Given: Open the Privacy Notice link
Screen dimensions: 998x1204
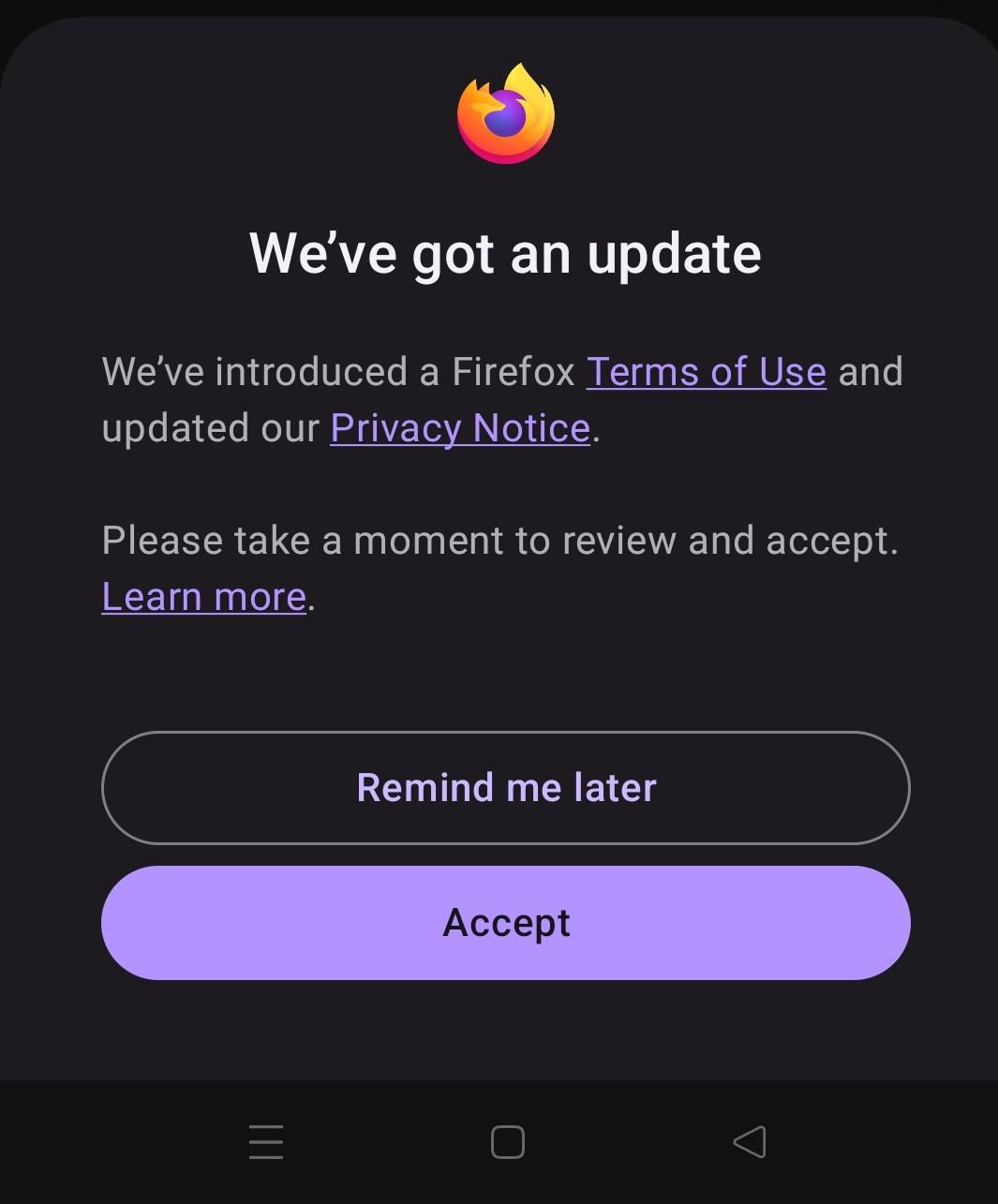Looking at the screenshot, I should (x=460, y=428).
